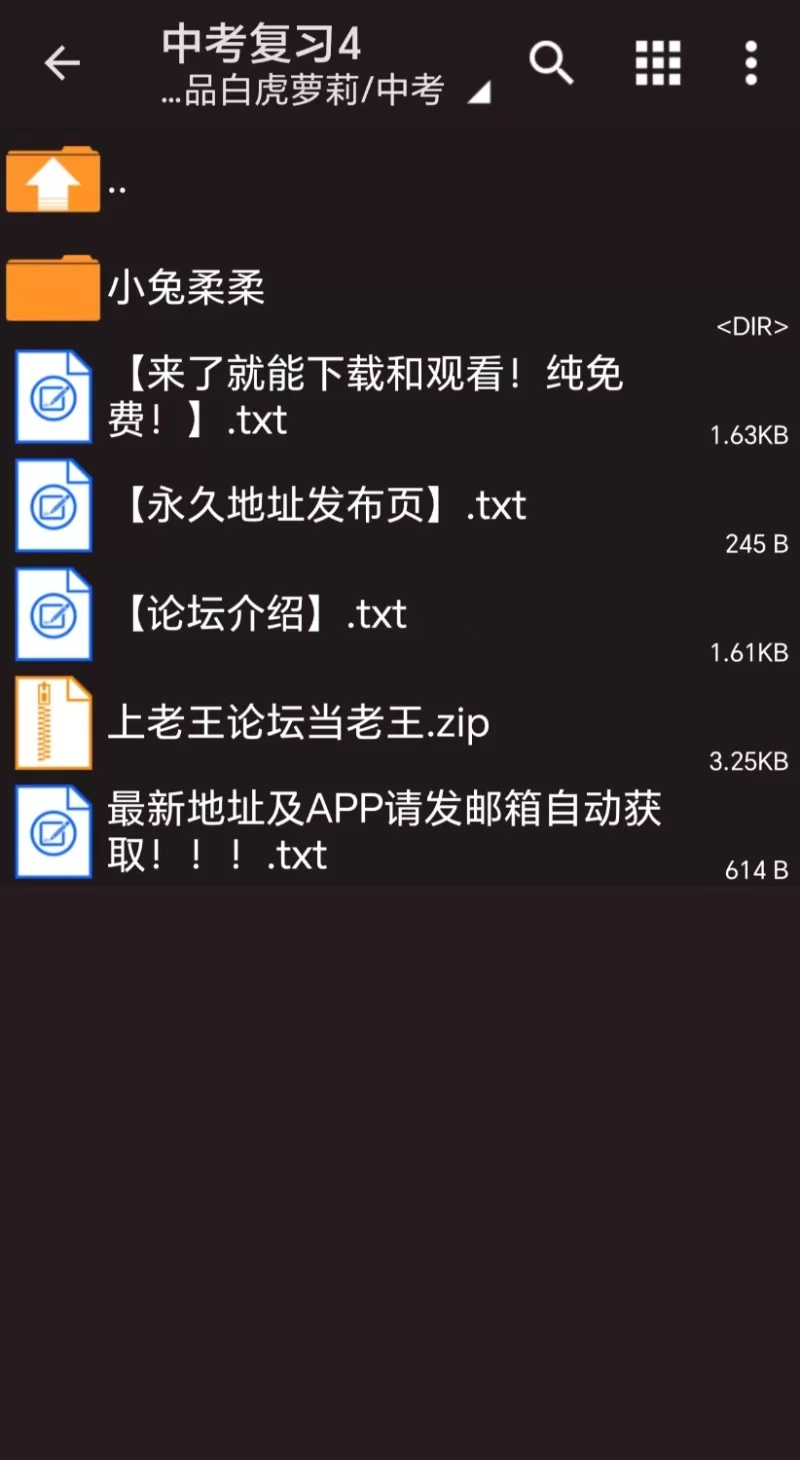Expand the folder path dropdown
The height and width of the screenshot is (1460, 800).
coord(479,93)
